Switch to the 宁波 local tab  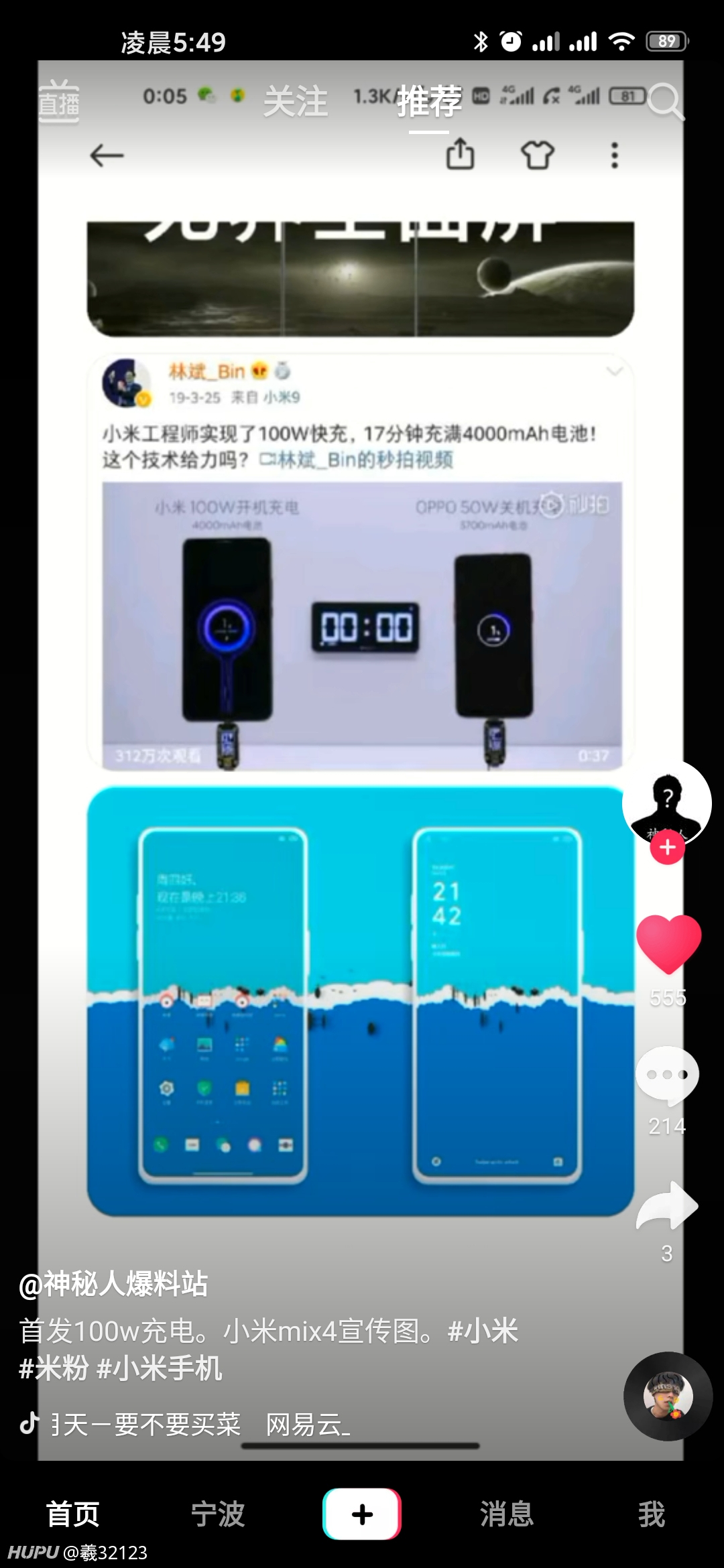[217, 1514]
